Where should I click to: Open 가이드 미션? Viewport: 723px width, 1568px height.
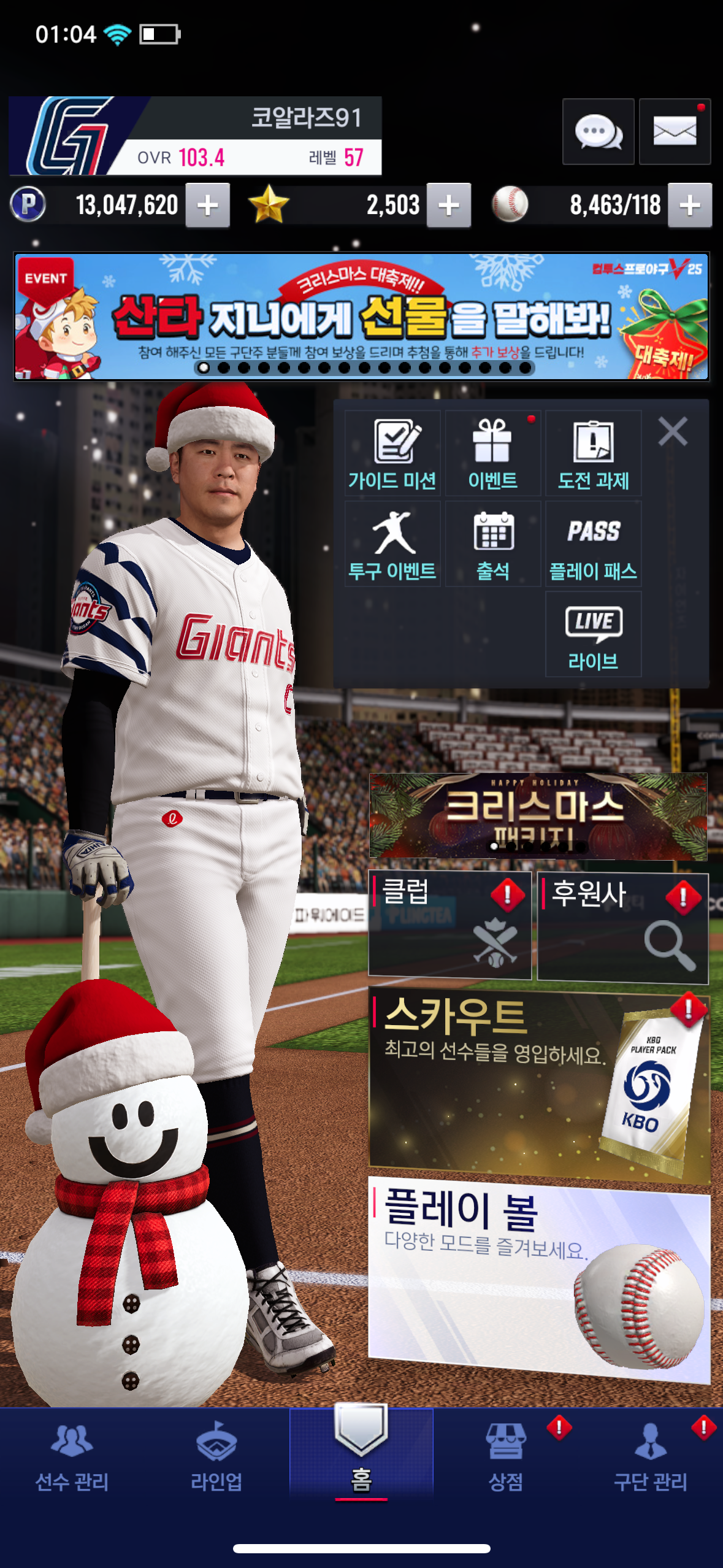tap(392, 454)
